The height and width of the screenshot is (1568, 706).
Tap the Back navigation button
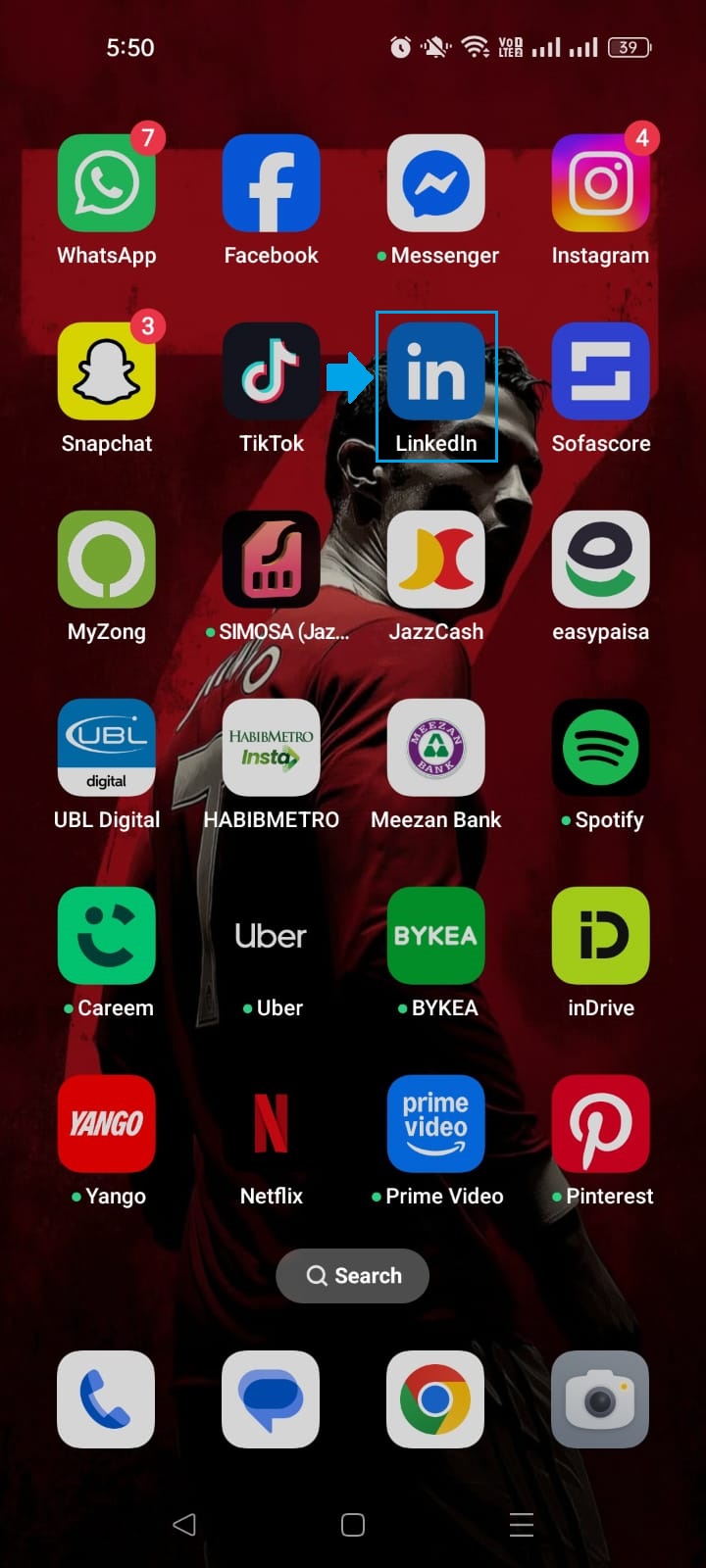pyautogui.click(x=185, y=1524)
